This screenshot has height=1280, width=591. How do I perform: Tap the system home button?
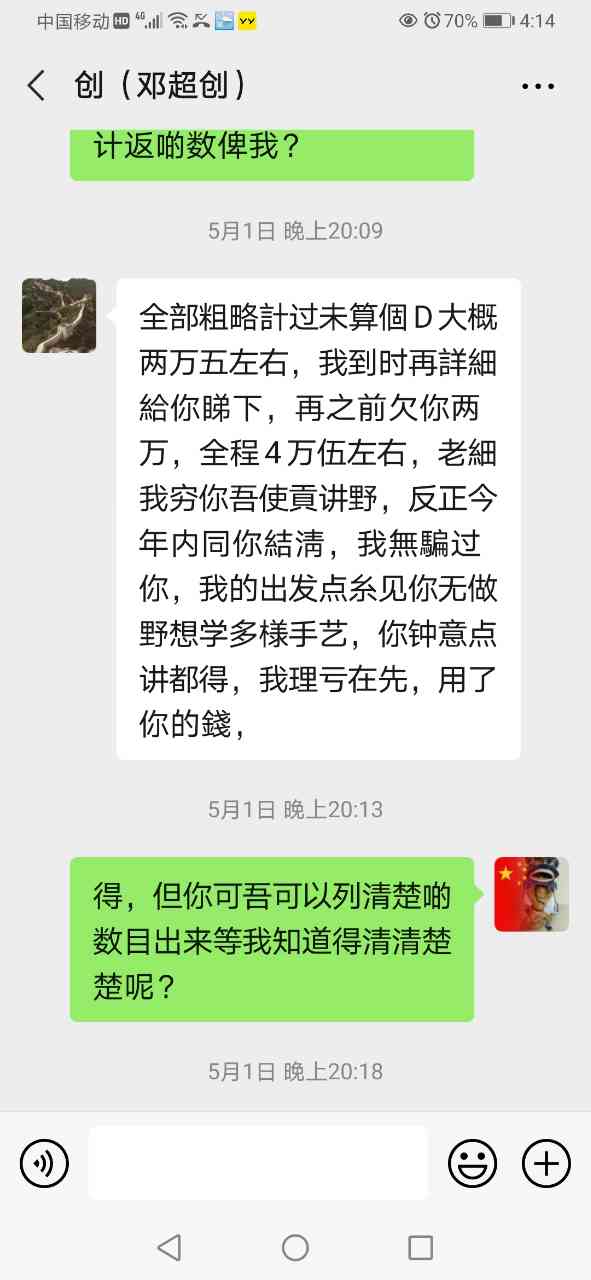[295, 1247]
